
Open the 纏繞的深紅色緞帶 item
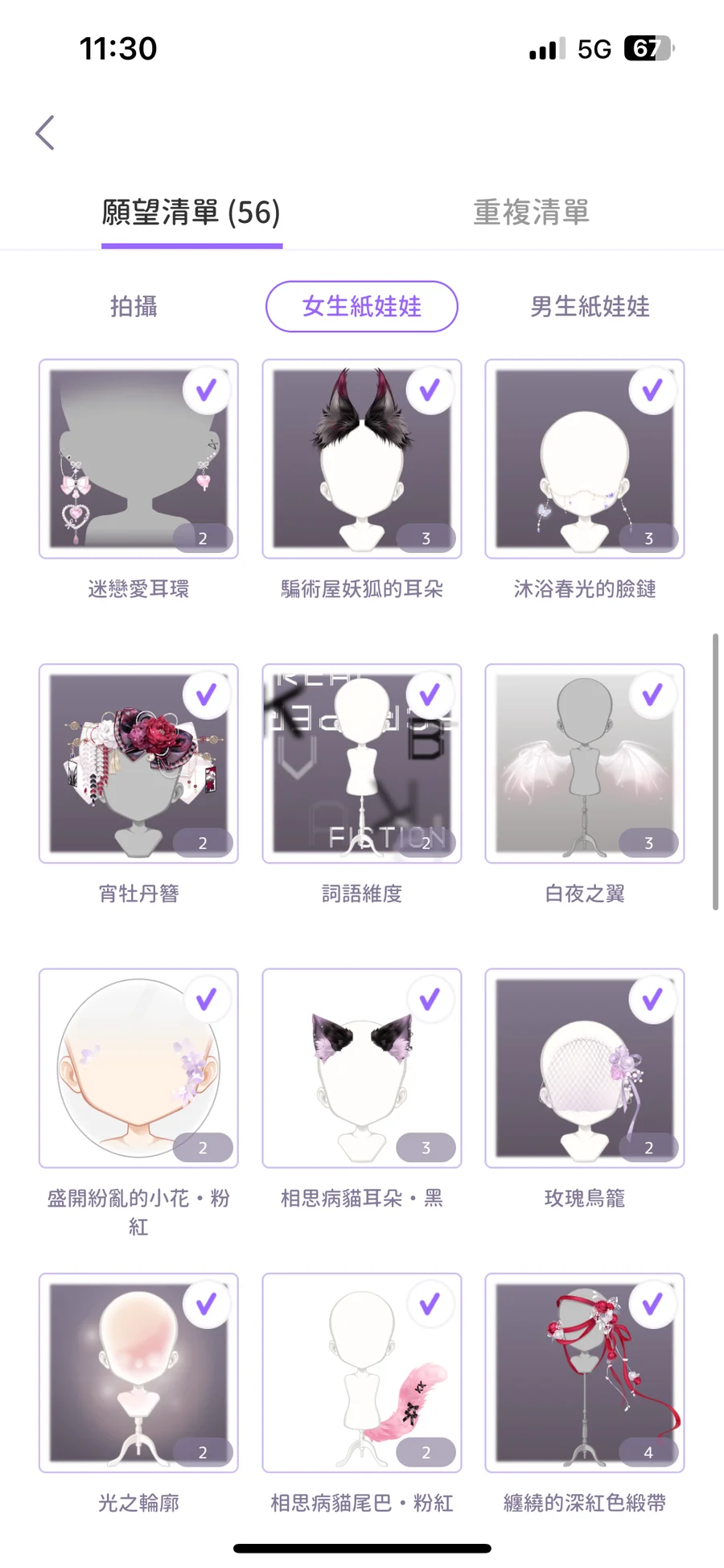pos(585,1372)
